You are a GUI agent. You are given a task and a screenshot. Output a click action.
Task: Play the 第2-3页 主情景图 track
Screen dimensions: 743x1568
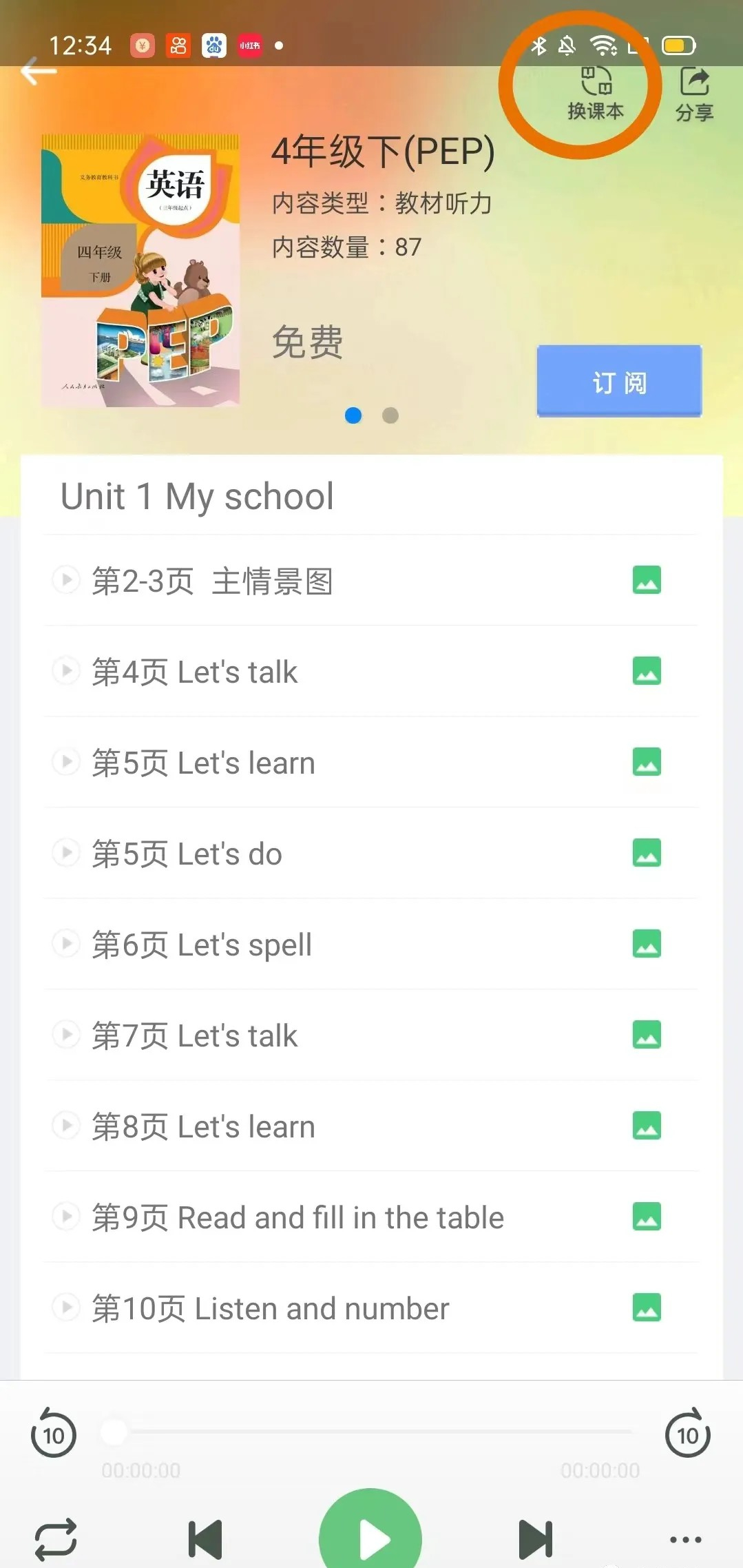coord(66,579)
